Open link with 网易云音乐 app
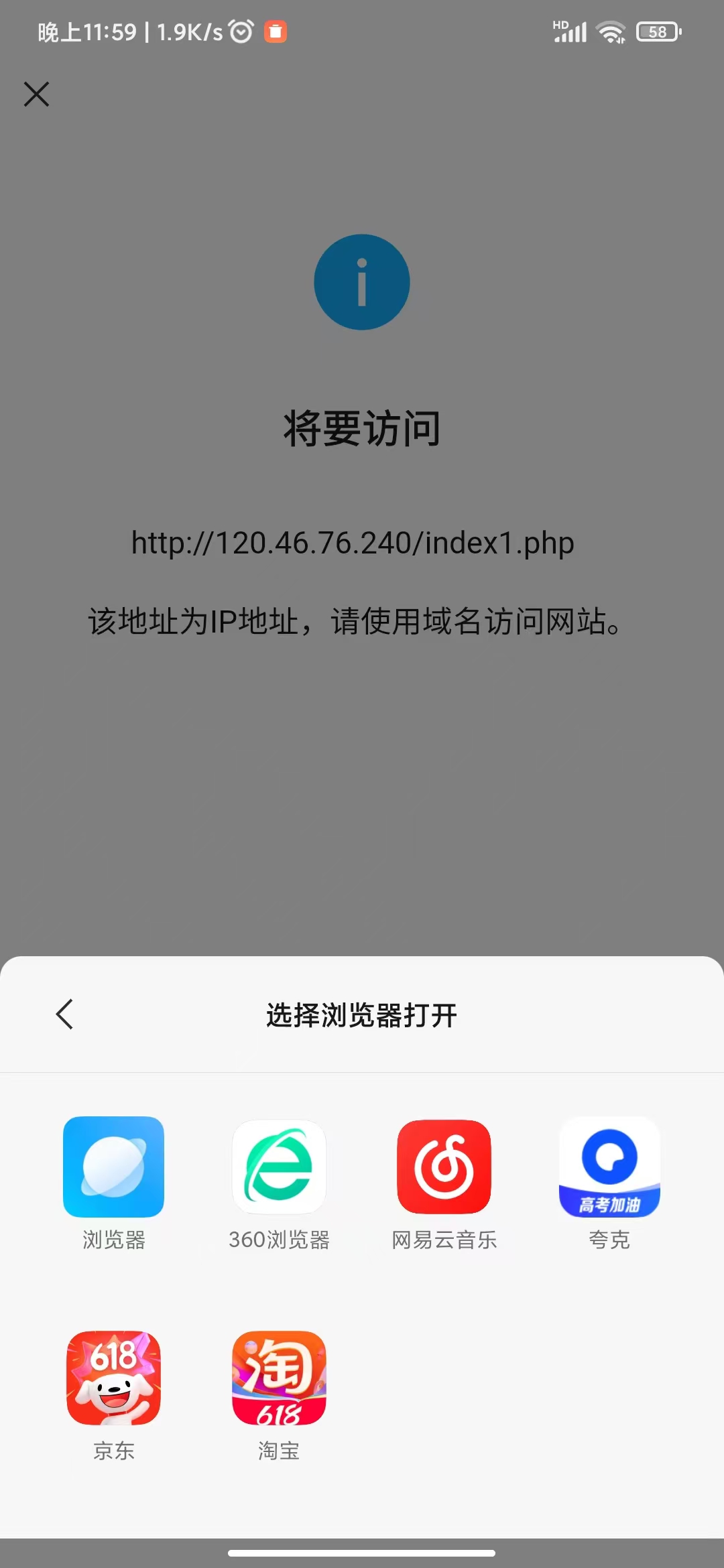This screenshot has width=724, height=1568. [444, 1167]
